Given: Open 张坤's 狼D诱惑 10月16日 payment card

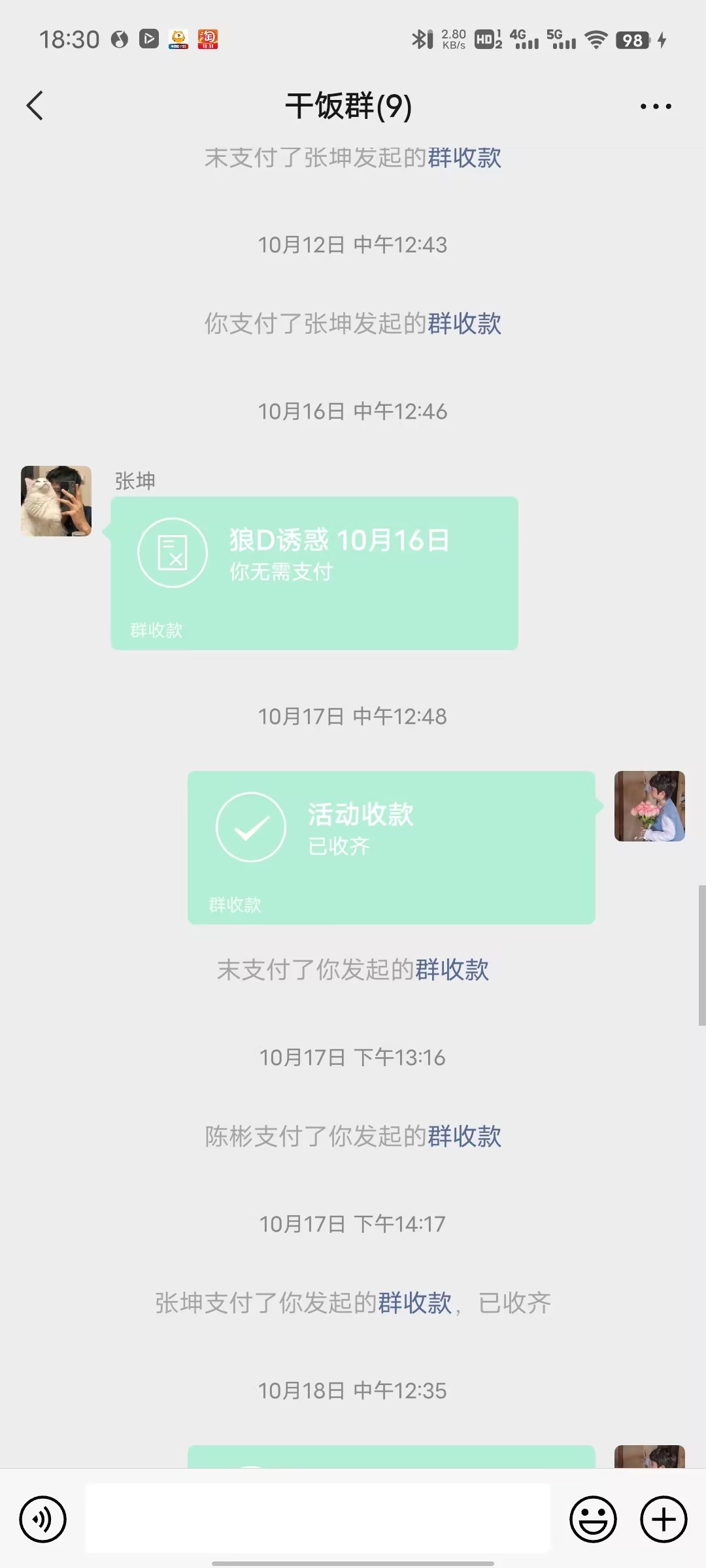Looking at the screenshot, I should click(x=314, y=573).
